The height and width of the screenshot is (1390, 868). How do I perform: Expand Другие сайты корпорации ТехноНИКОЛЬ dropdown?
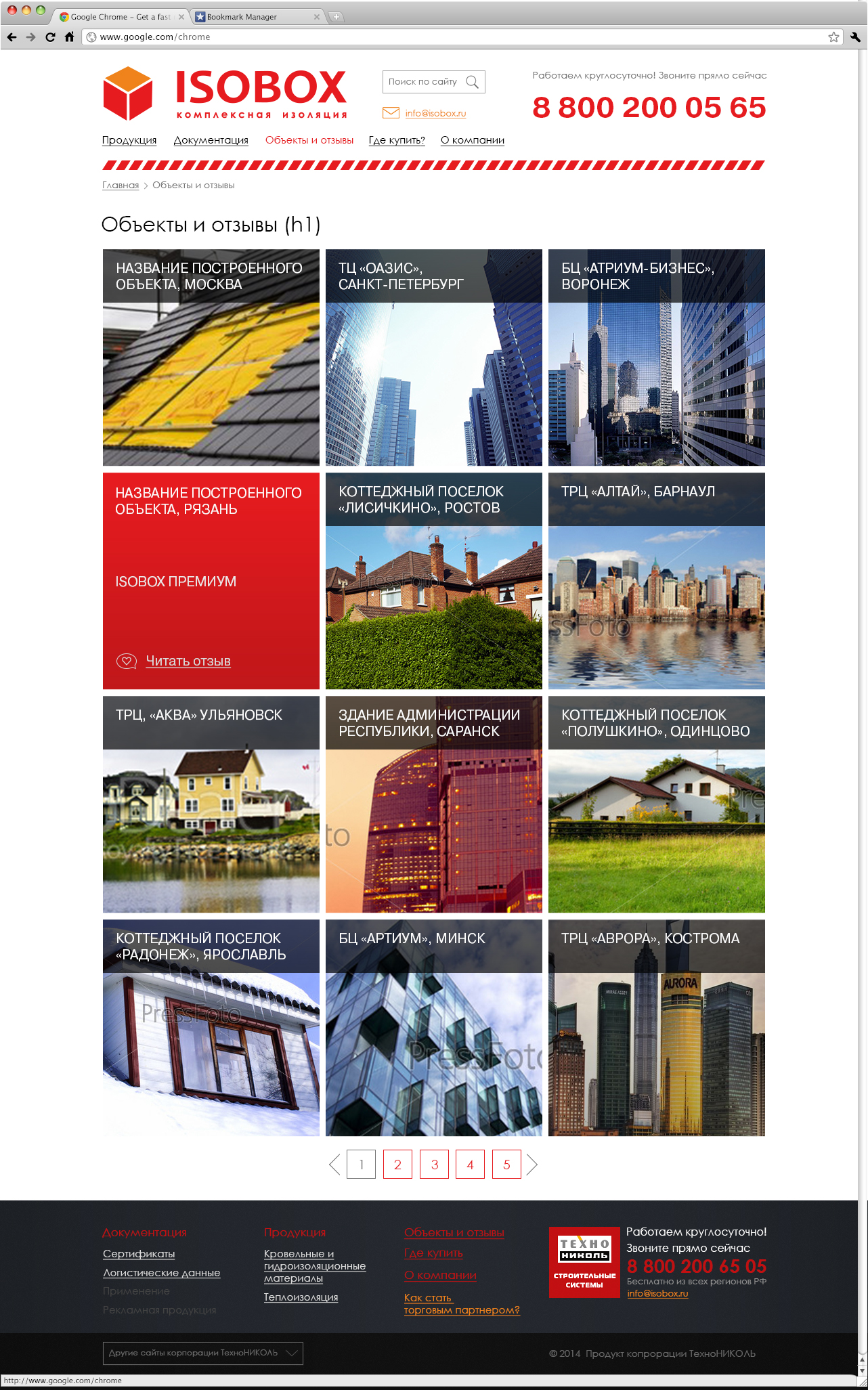point(202,1353)
